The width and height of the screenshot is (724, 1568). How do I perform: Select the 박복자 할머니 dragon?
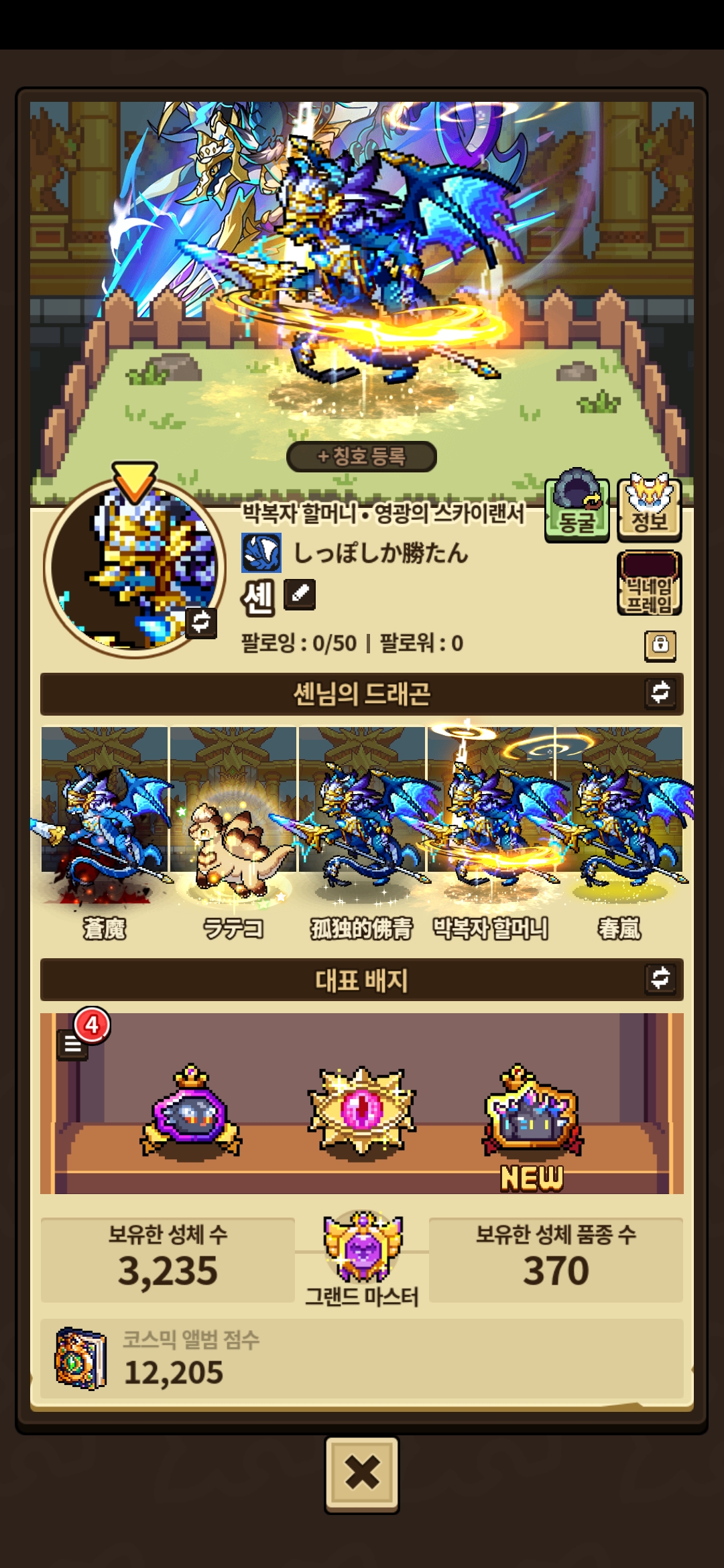pyautogui.click(x=490, y=831)
